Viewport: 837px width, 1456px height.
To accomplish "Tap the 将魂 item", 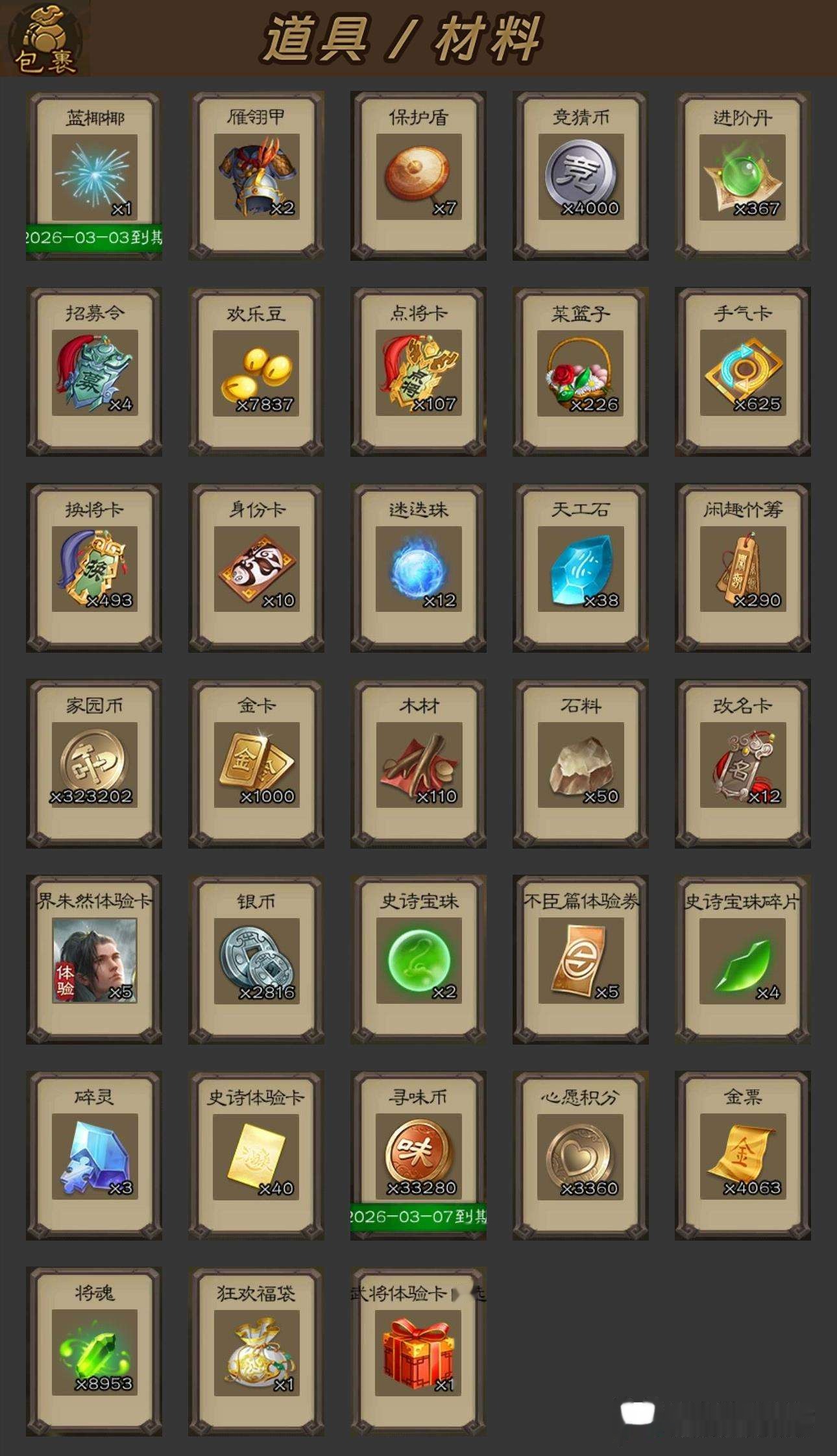I will coord(95,1352).
